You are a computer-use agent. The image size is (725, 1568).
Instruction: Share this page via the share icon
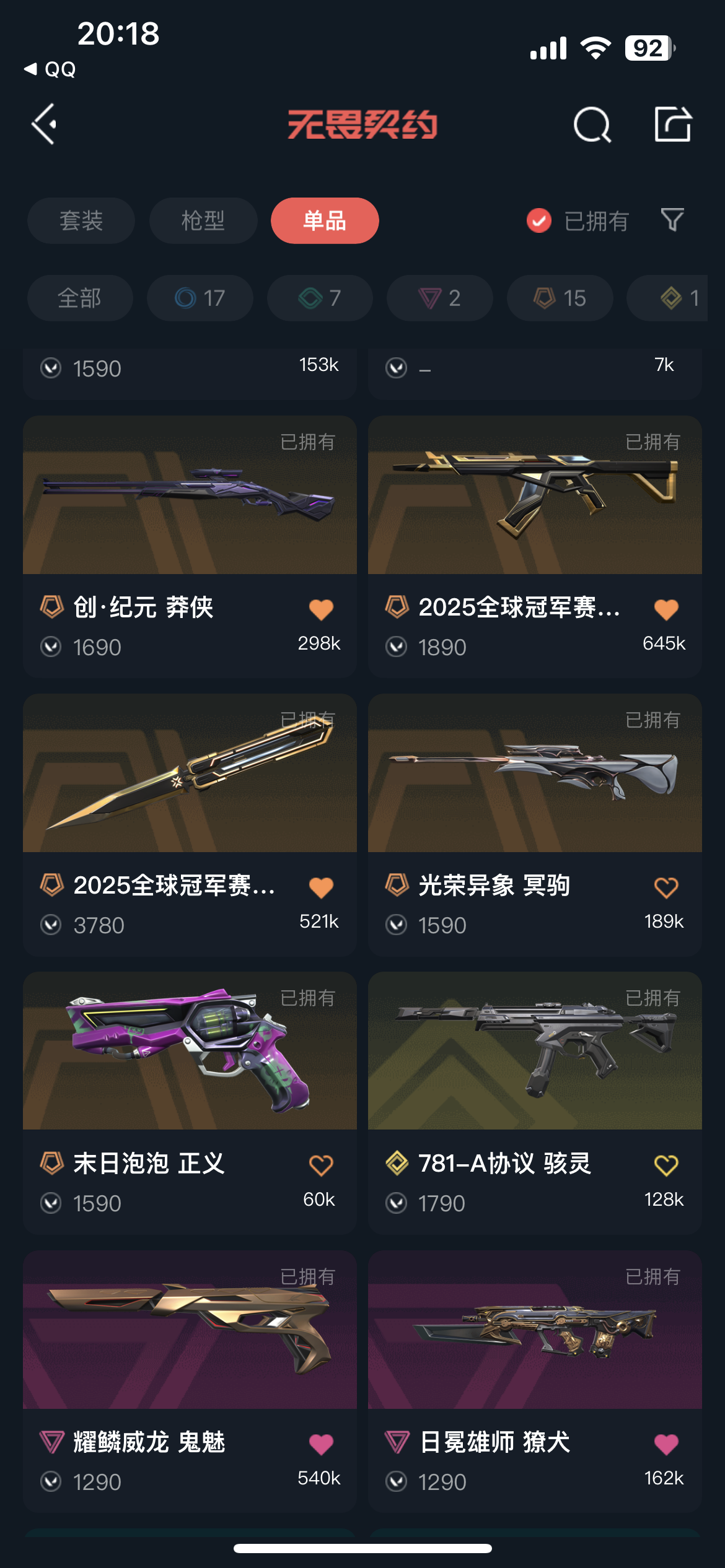click(x=672, y=124)
